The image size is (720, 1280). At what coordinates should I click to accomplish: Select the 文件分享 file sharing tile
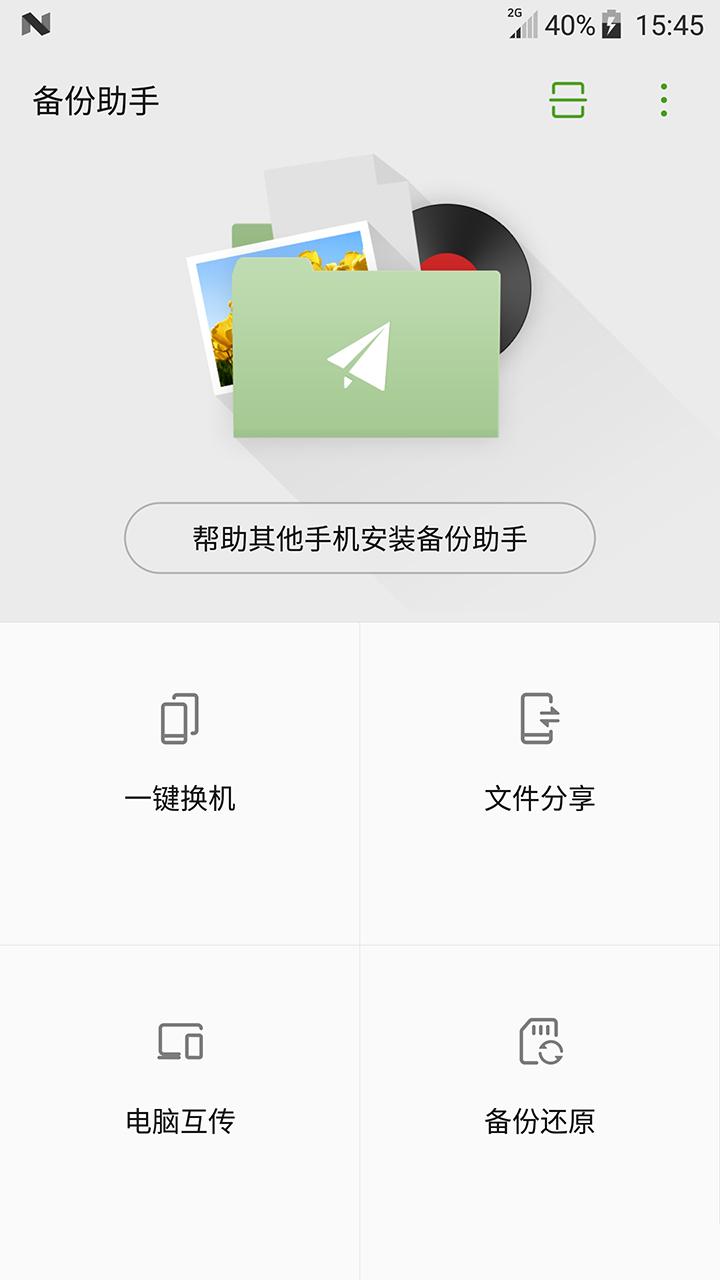(x=540, y=760)
